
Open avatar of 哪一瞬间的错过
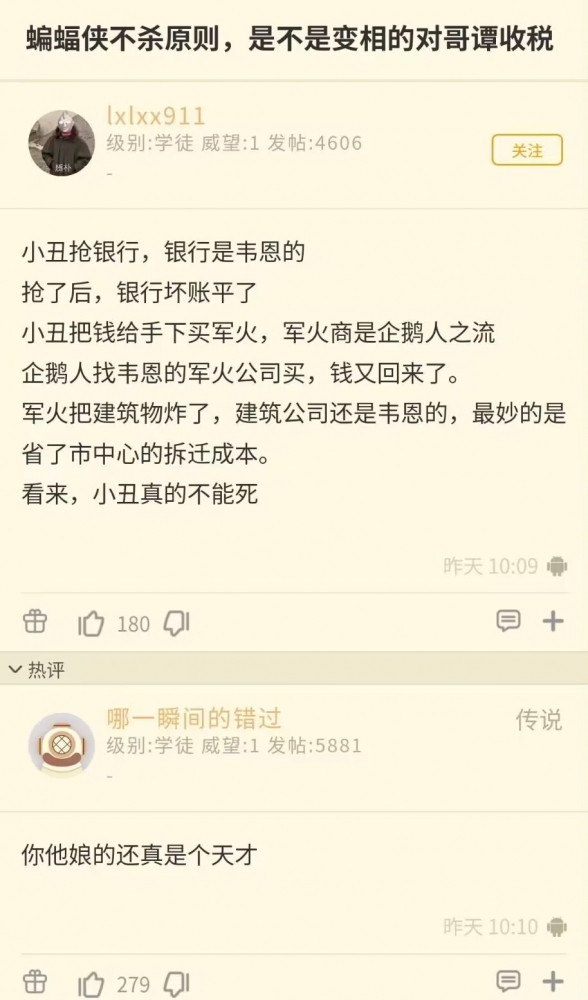click(x=62, y=746)
